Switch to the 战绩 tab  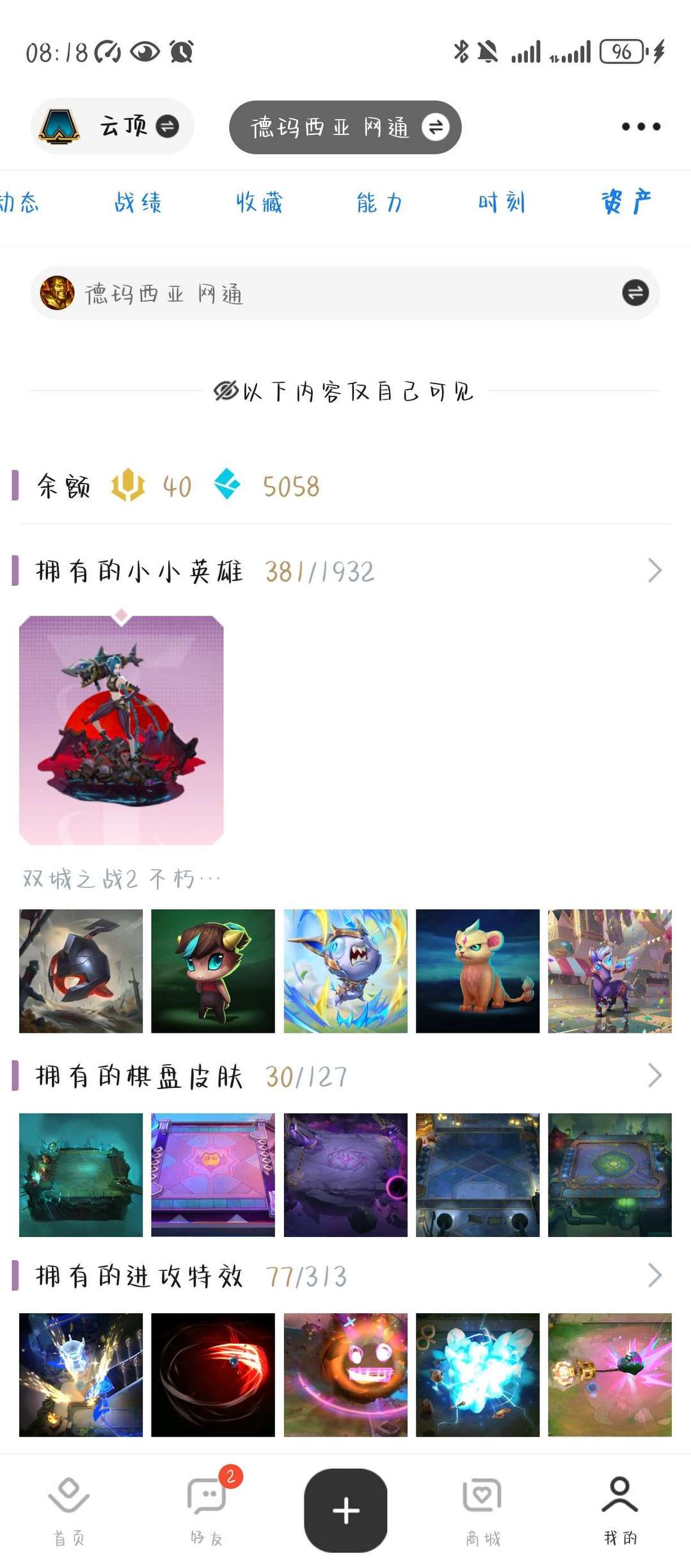138,202
